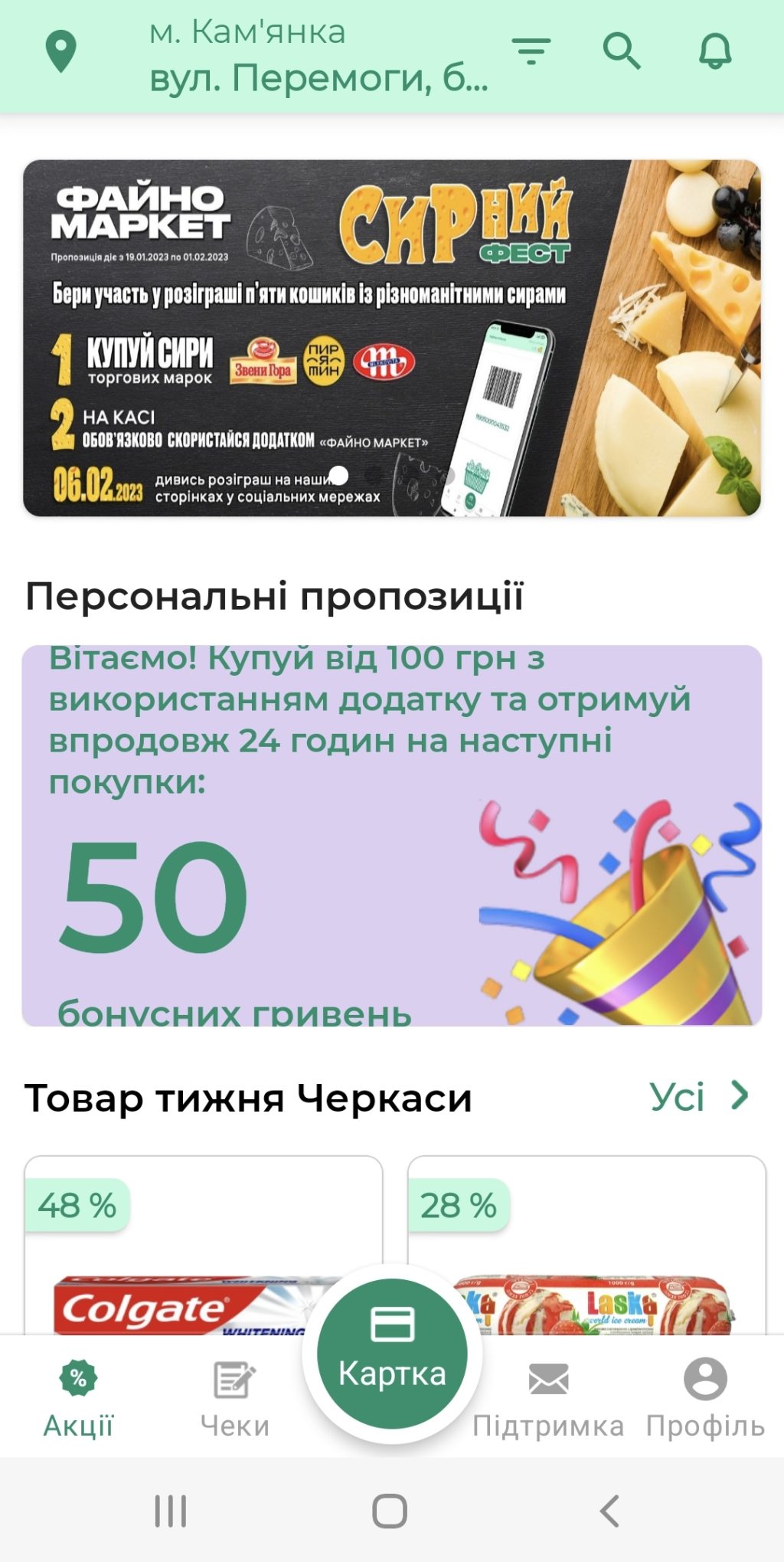784x1562 pixels.
Task: Open the 50 bonus hryvnias offer
Action: (392, 835)
